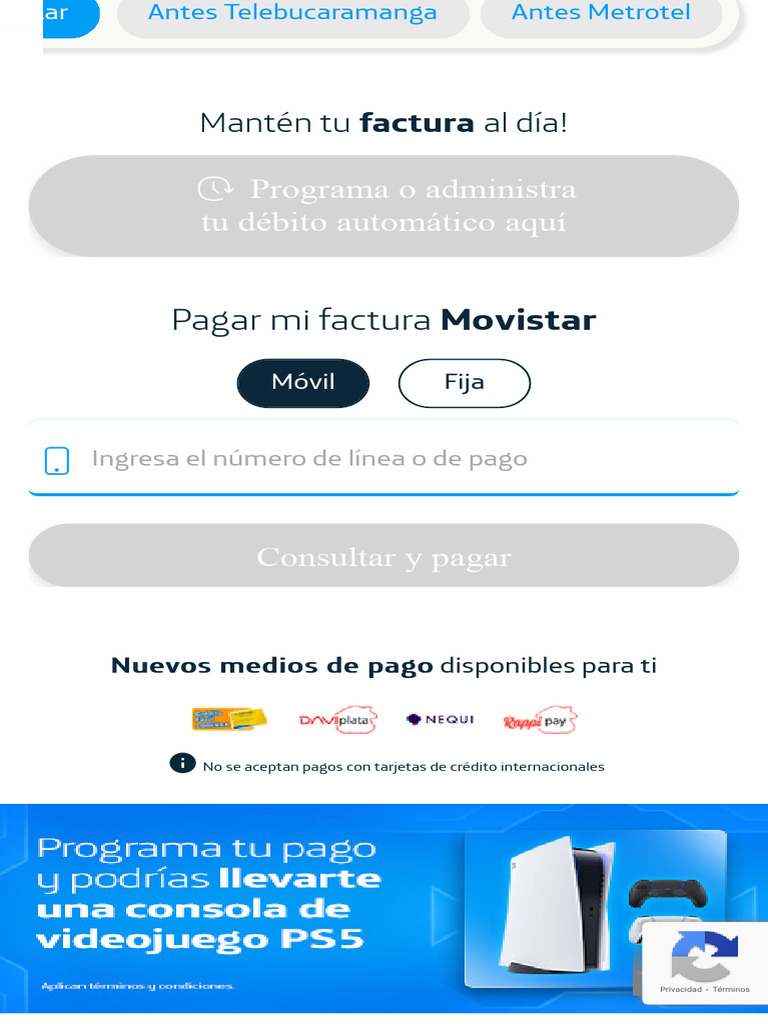Viewport: 768px width, 1024px height.
Task: Switch to the Fija invoice type
Action: [464, 383]
